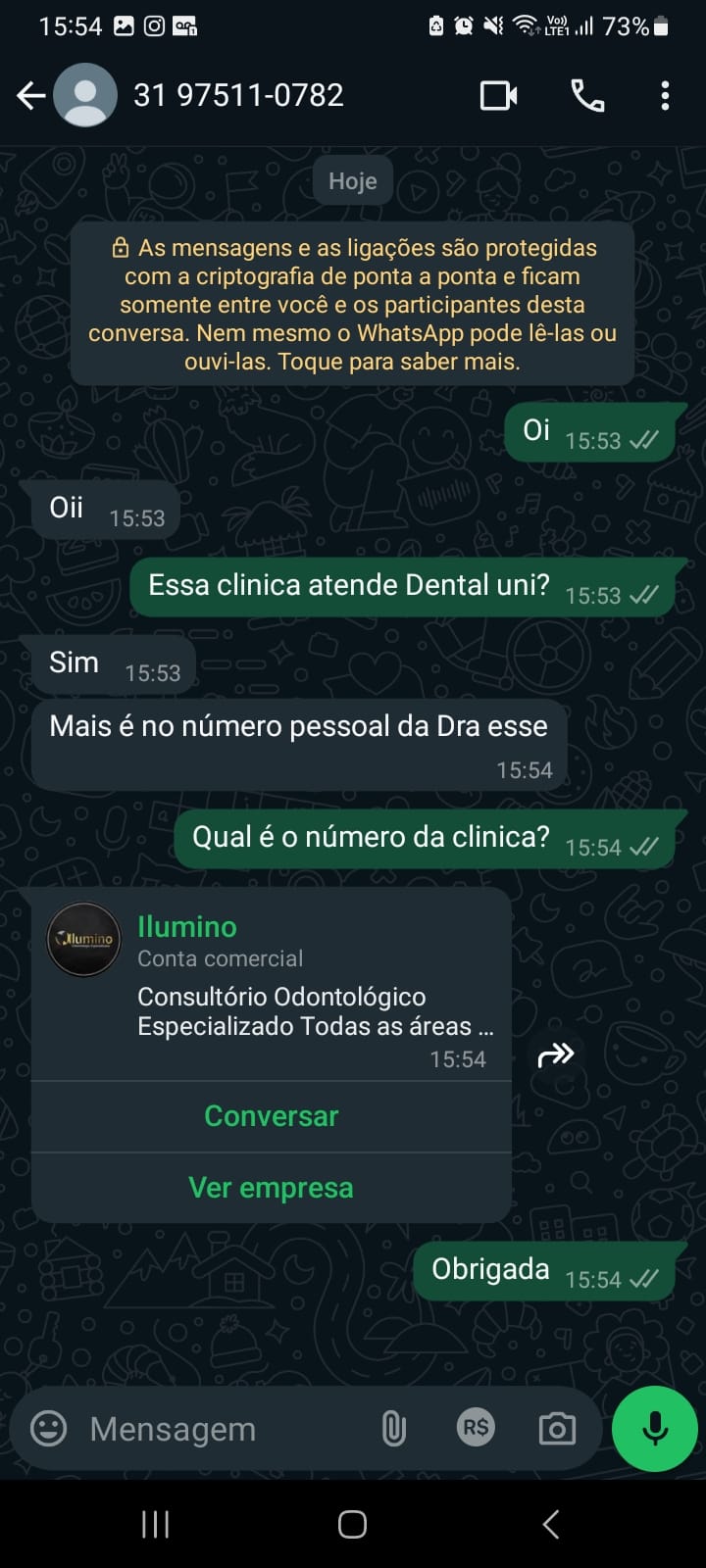706x1568 pixels.
Task: Open the camera to send a photo
Action: click(557, 1429)
